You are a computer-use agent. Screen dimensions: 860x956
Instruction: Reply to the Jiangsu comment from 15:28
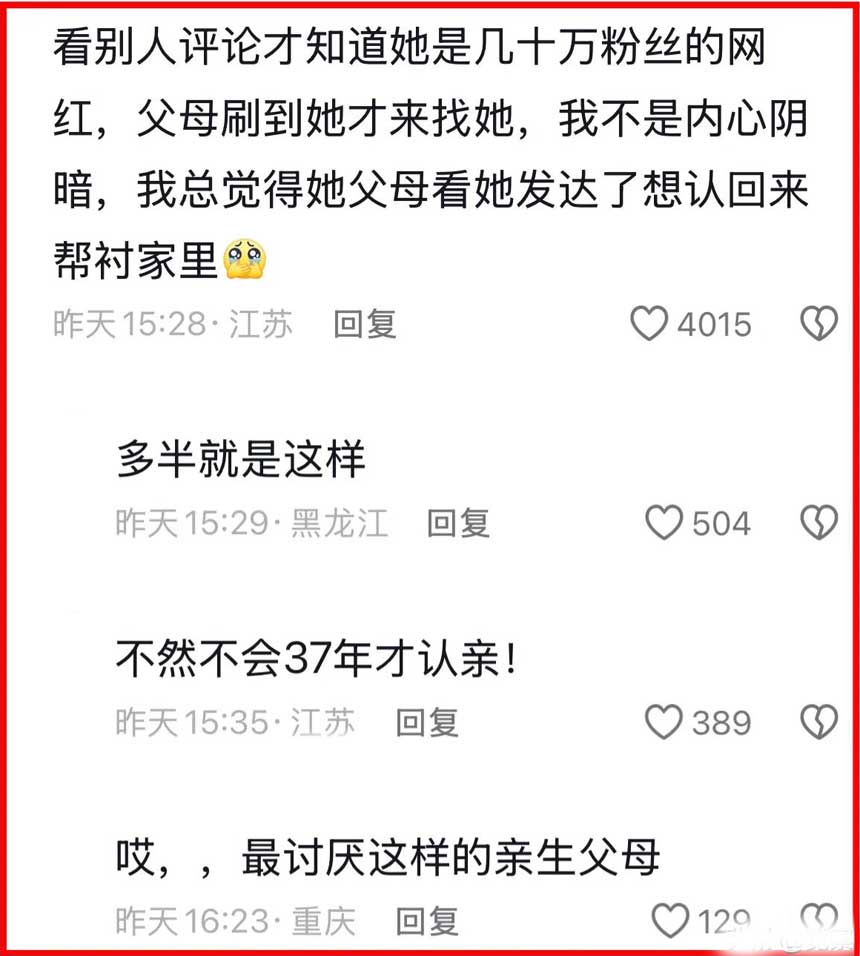(365, 323)
